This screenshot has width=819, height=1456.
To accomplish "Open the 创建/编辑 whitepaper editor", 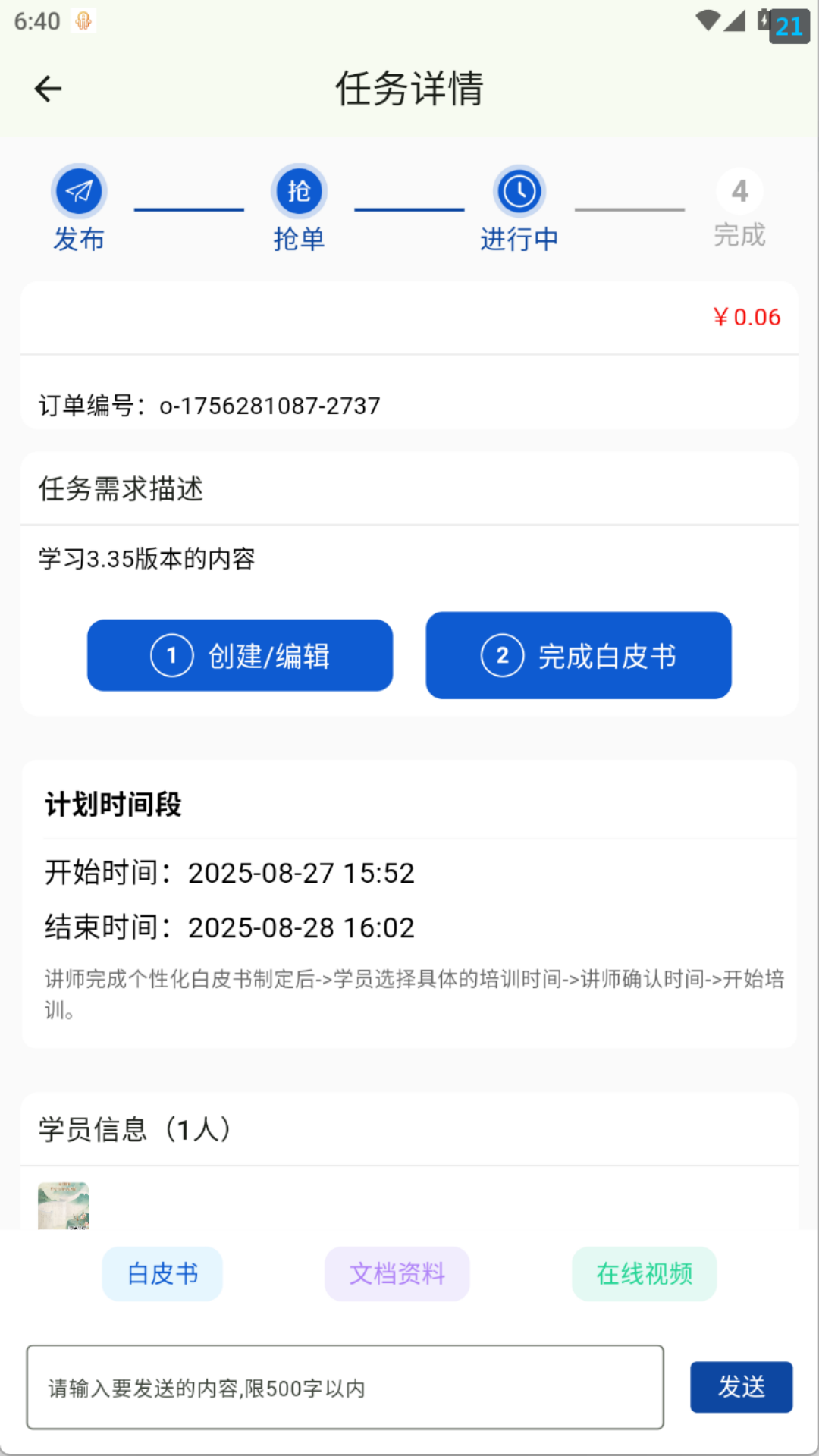I will click(x=240, y=655).
